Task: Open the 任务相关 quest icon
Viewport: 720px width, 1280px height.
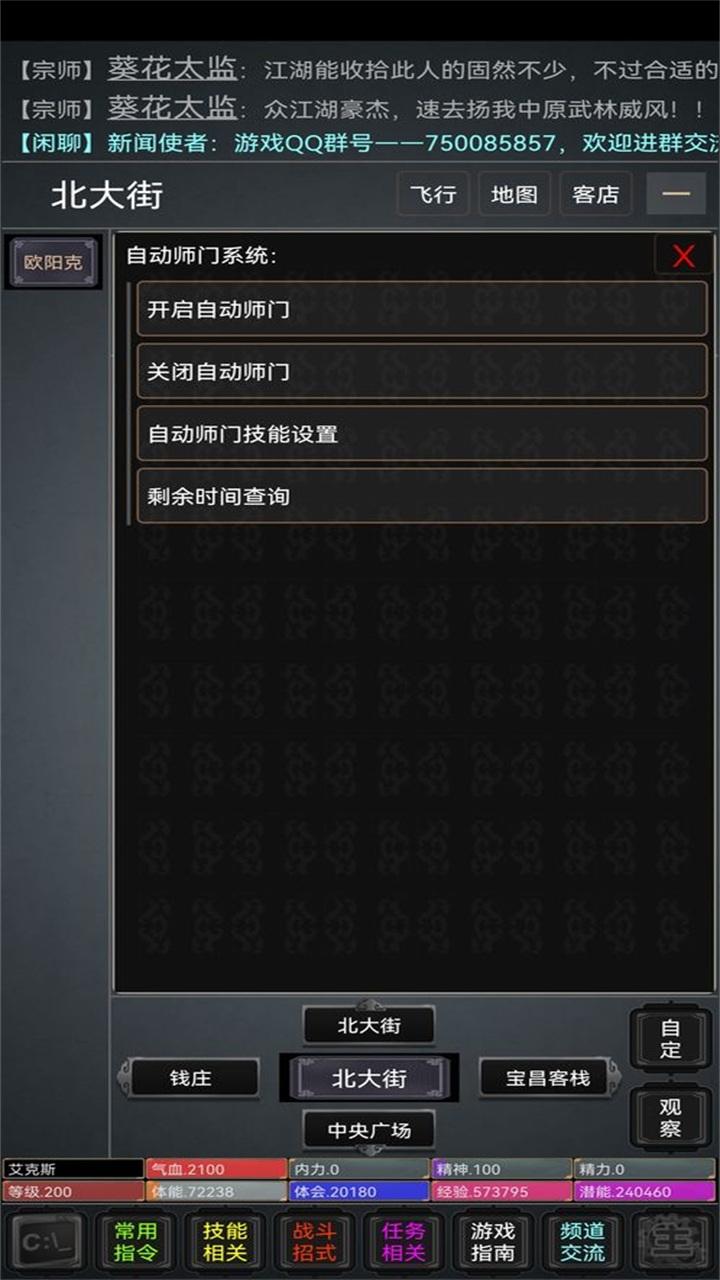Action: 405,1241
